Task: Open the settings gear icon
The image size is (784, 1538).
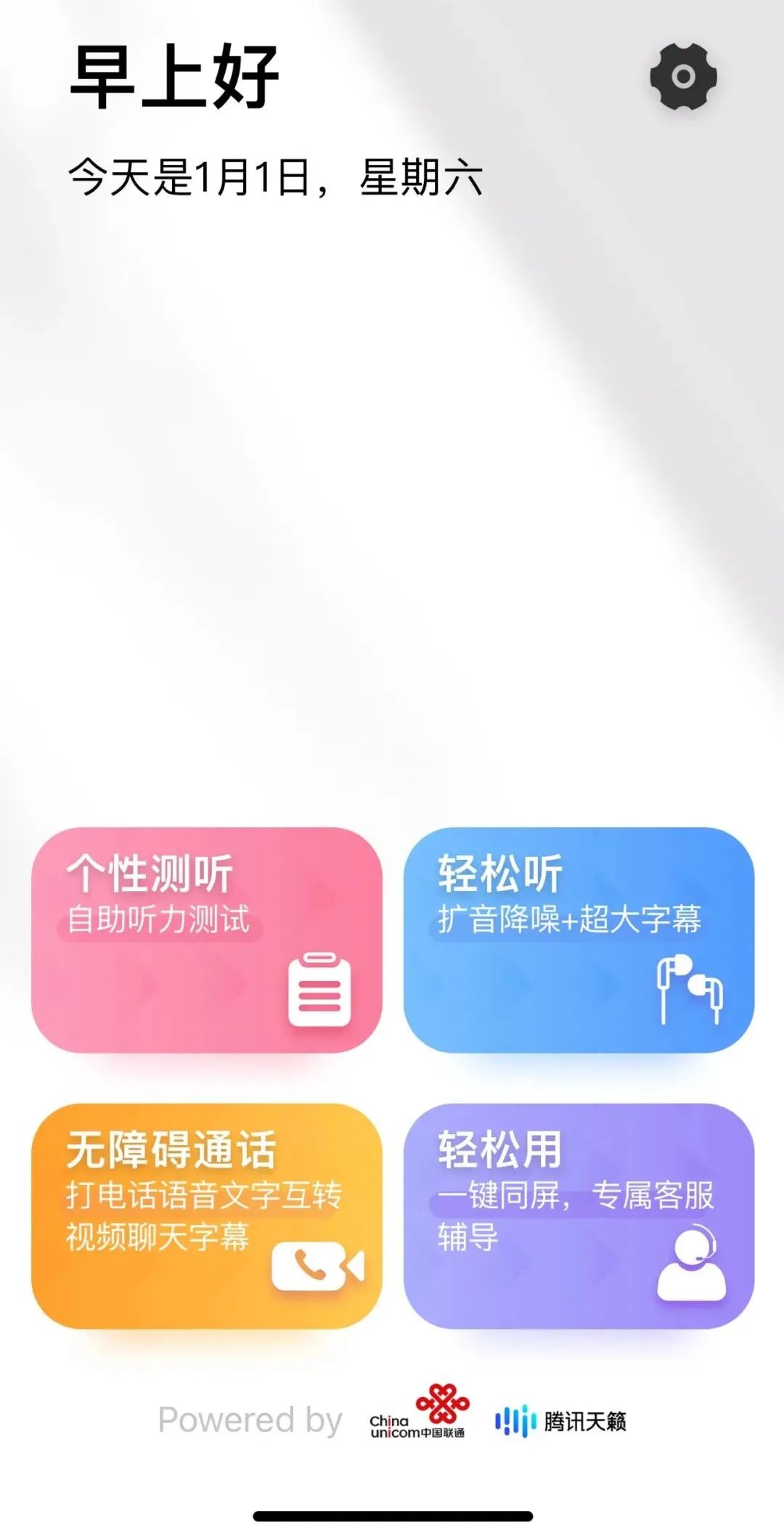Action: (x=683, y=77)
